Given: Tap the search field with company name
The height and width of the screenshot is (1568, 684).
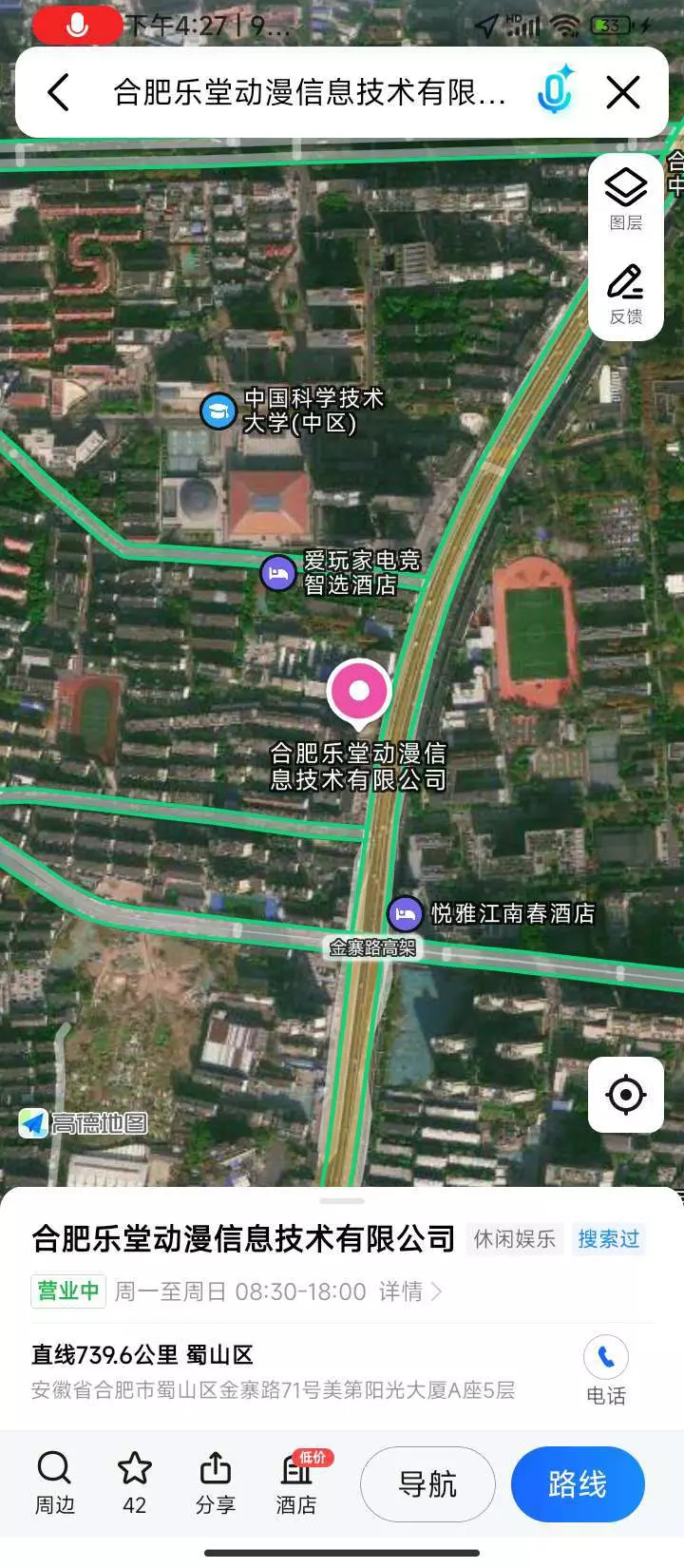Looking at the screenshot, I should click(x=309, y=93).
